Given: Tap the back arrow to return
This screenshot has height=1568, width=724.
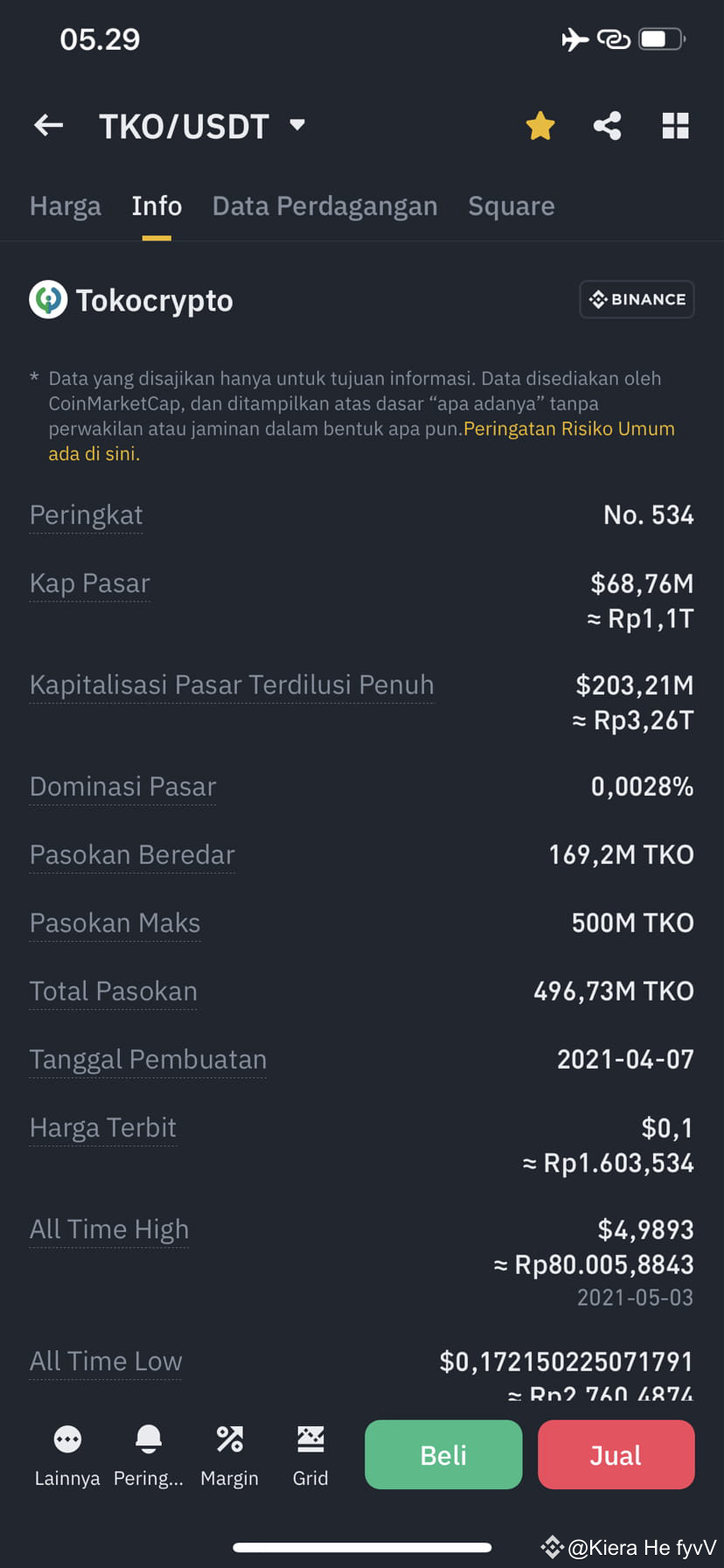Looking at the screenshot, I should (x=48, y=125).
